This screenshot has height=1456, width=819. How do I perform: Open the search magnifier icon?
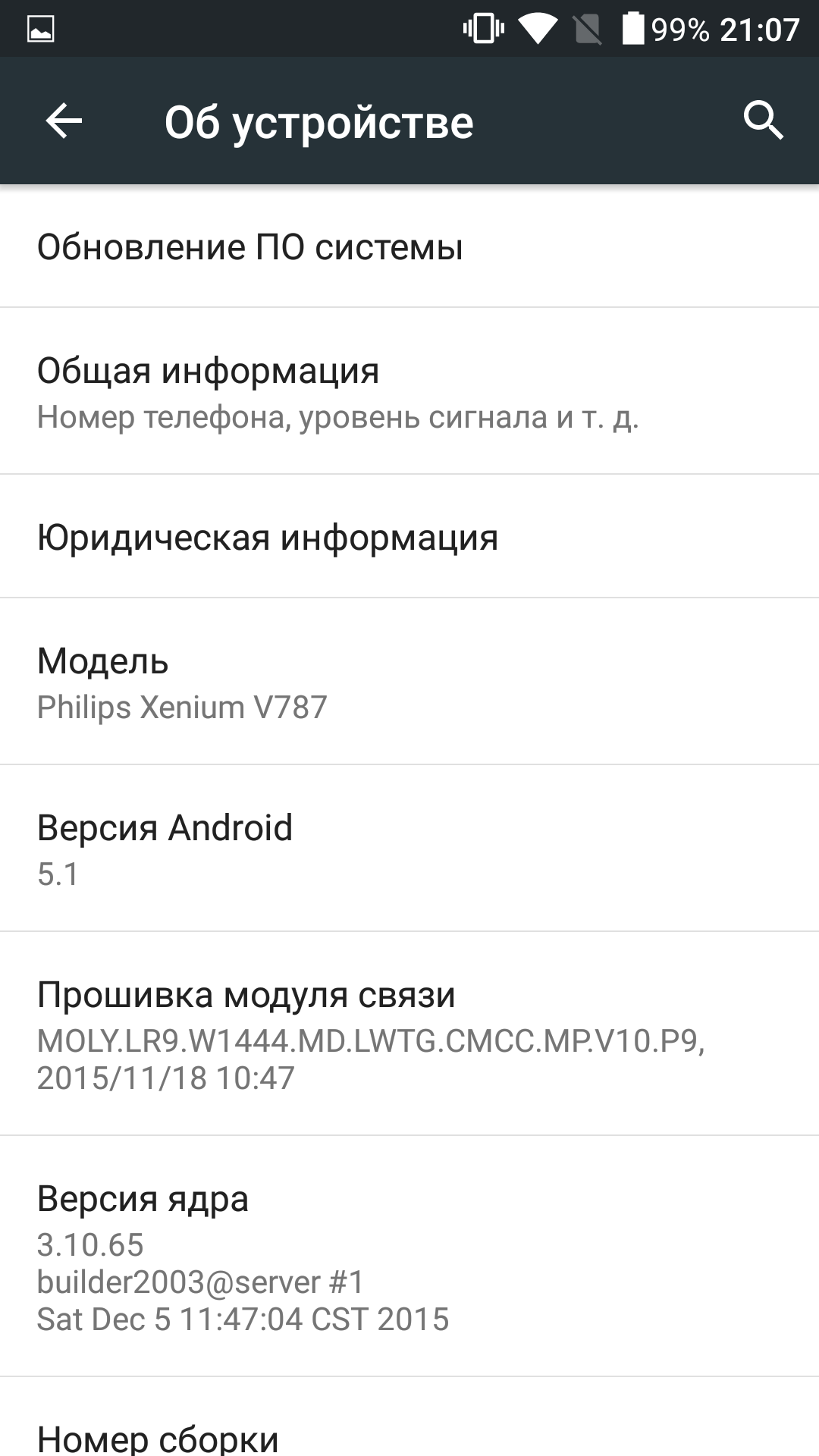(763, 121)
